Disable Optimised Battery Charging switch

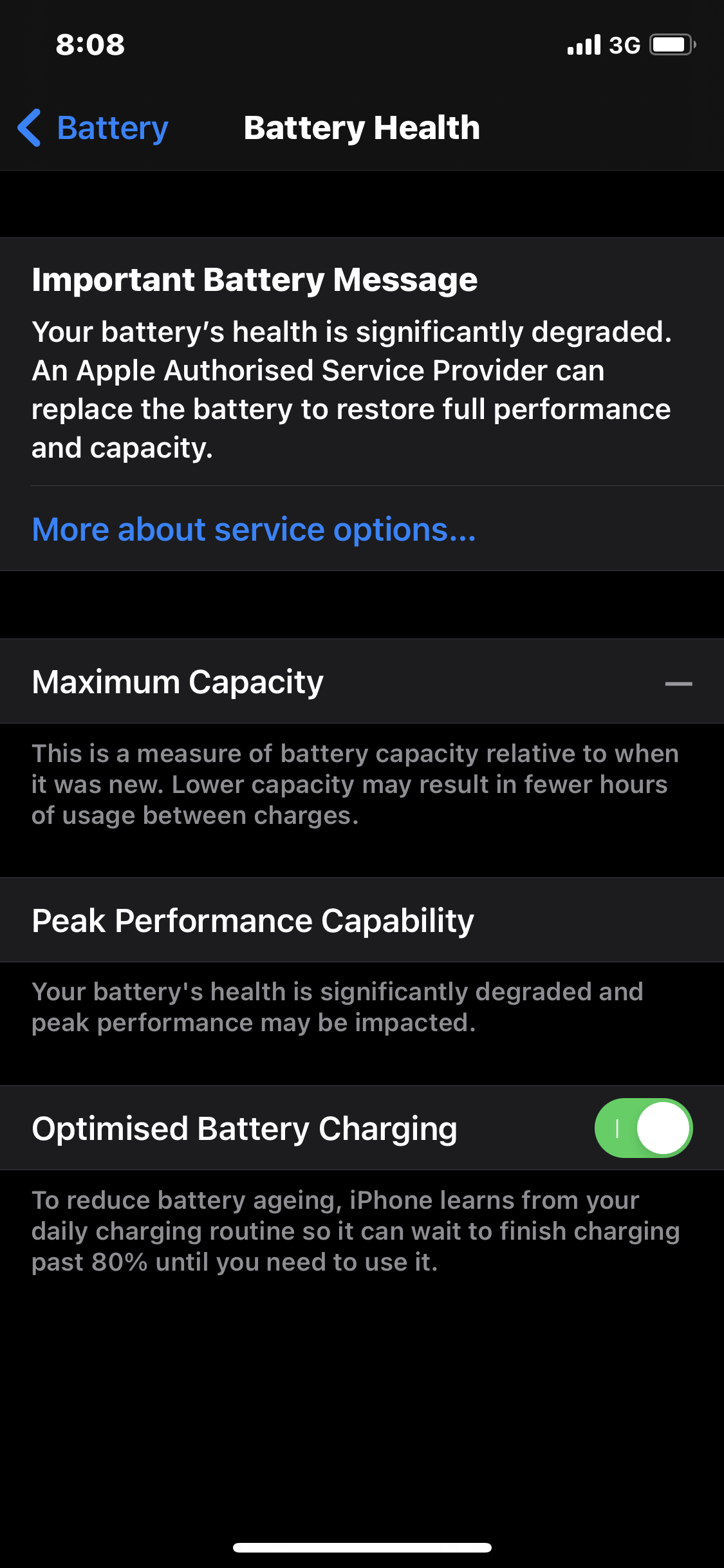[x=643, y=1128]
